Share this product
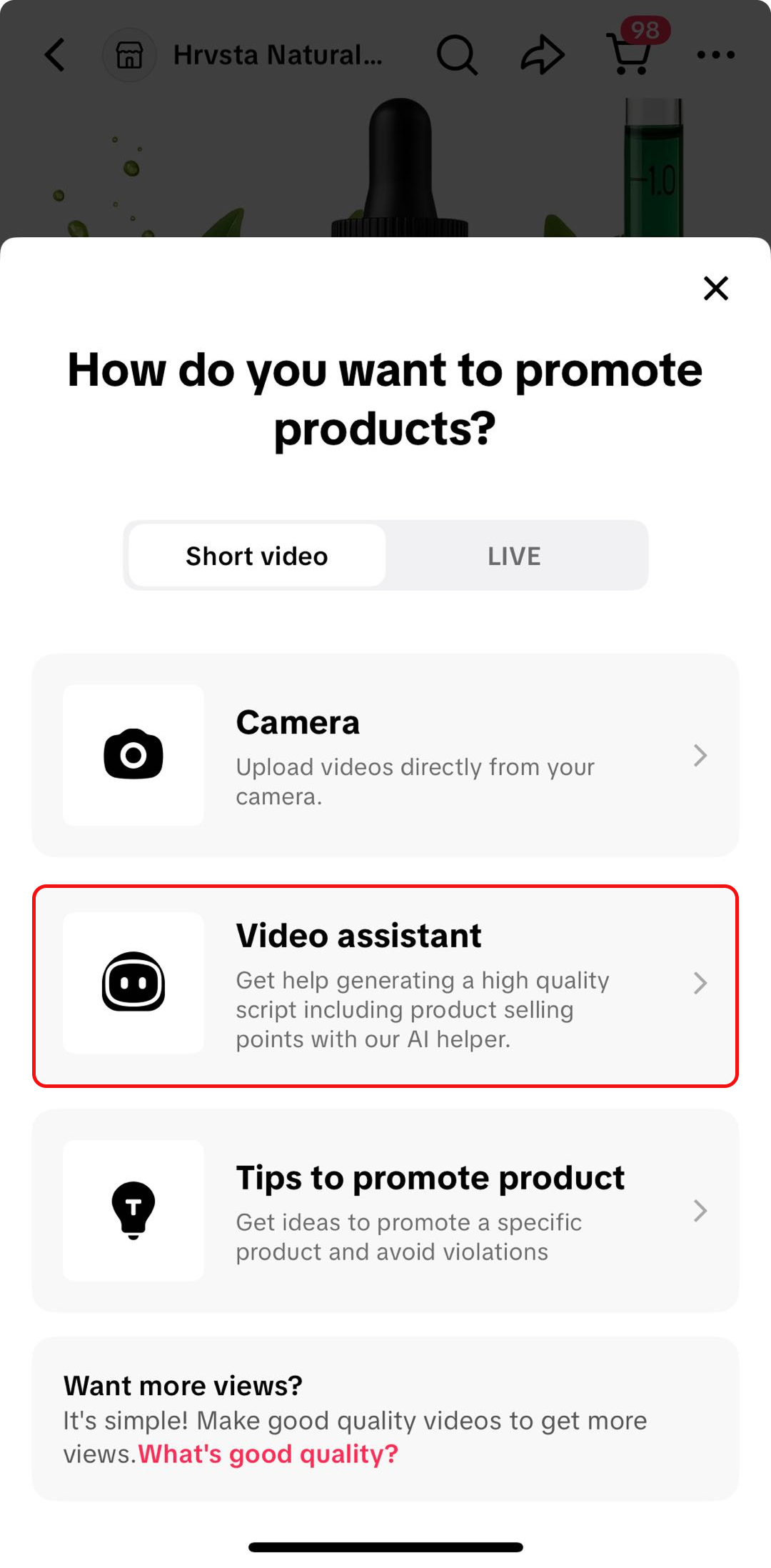Viewport: 771px width, 1568px height. point(543,55)
